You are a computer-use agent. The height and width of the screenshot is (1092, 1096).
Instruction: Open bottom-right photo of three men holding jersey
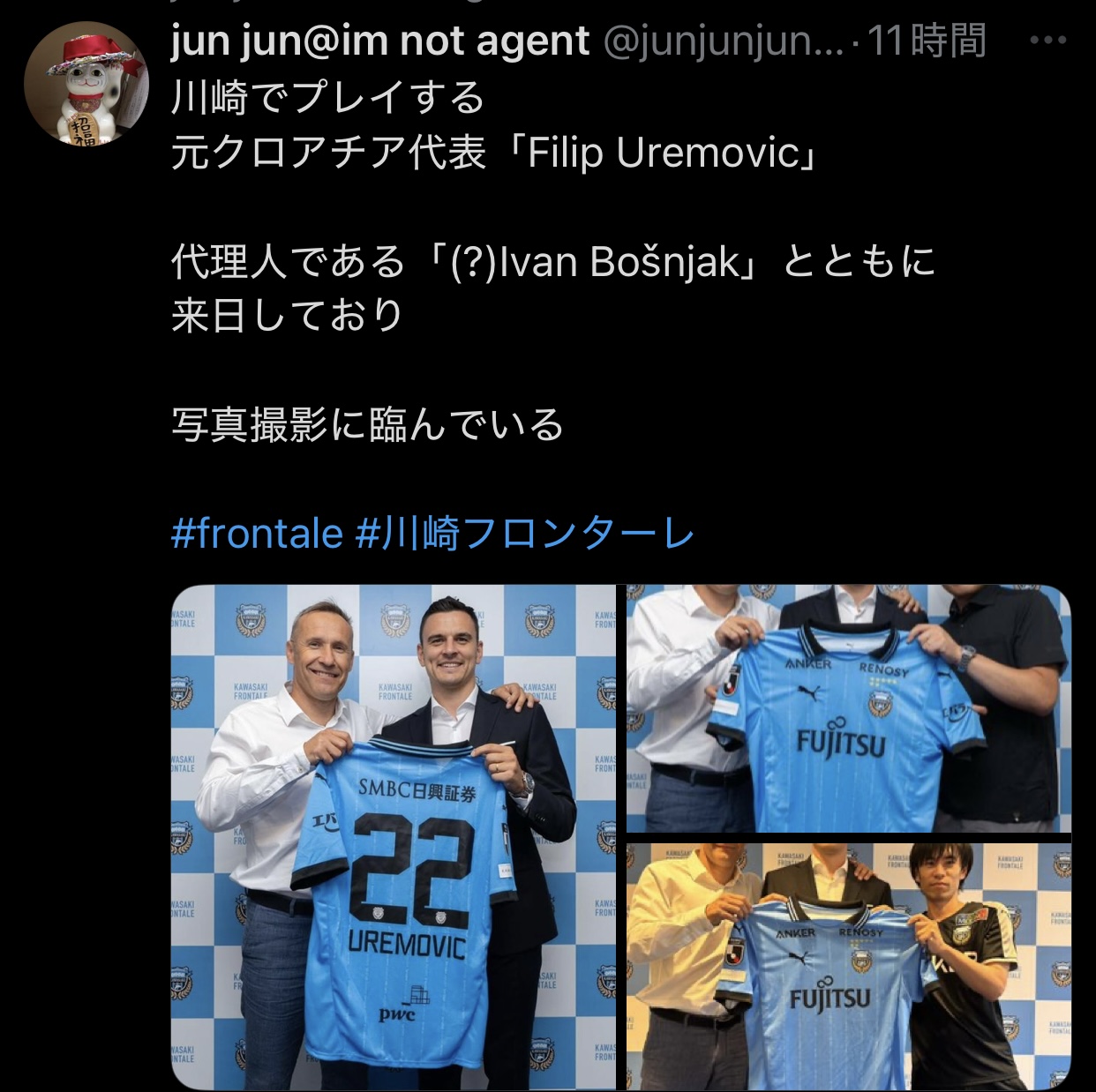coord(848,965)
